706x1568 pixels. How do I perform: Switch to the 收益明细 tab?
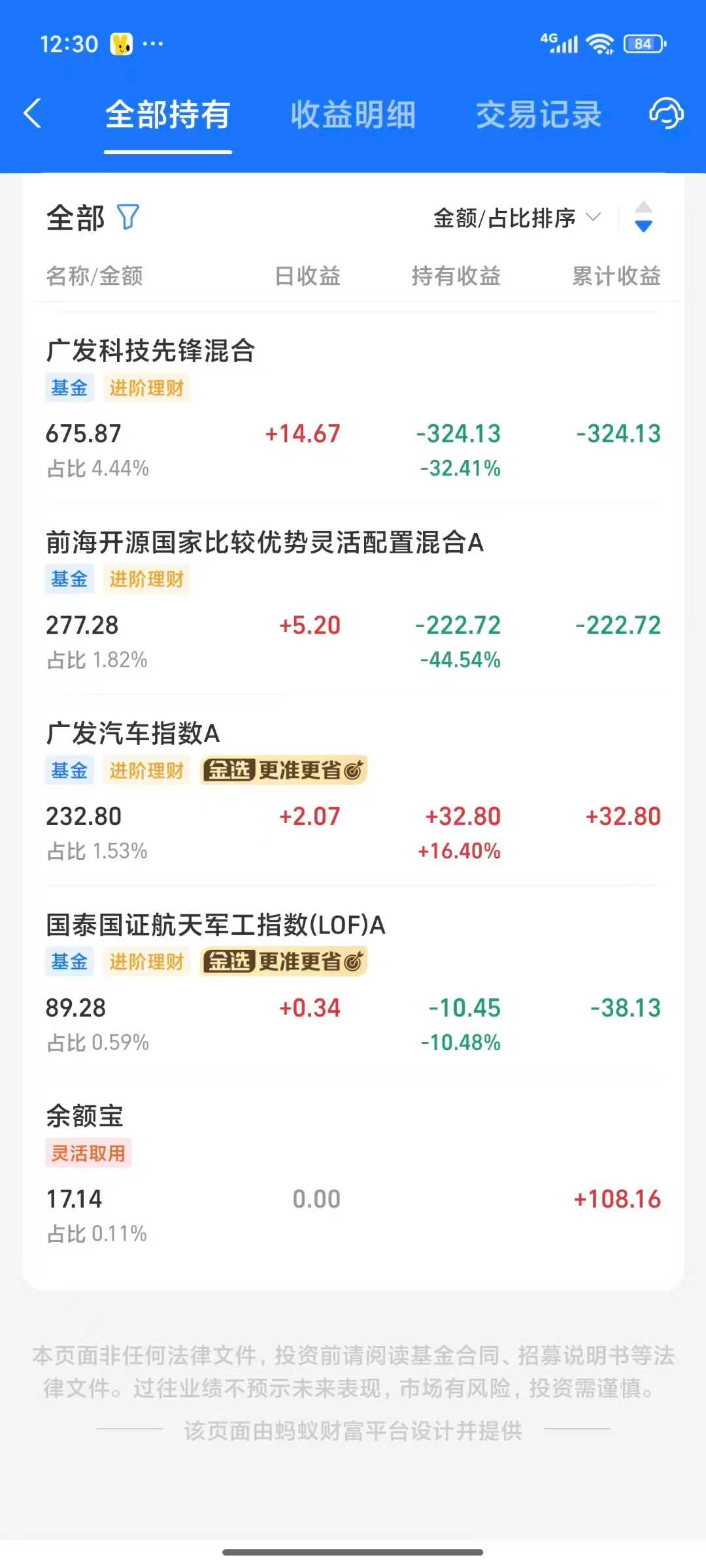353,115
